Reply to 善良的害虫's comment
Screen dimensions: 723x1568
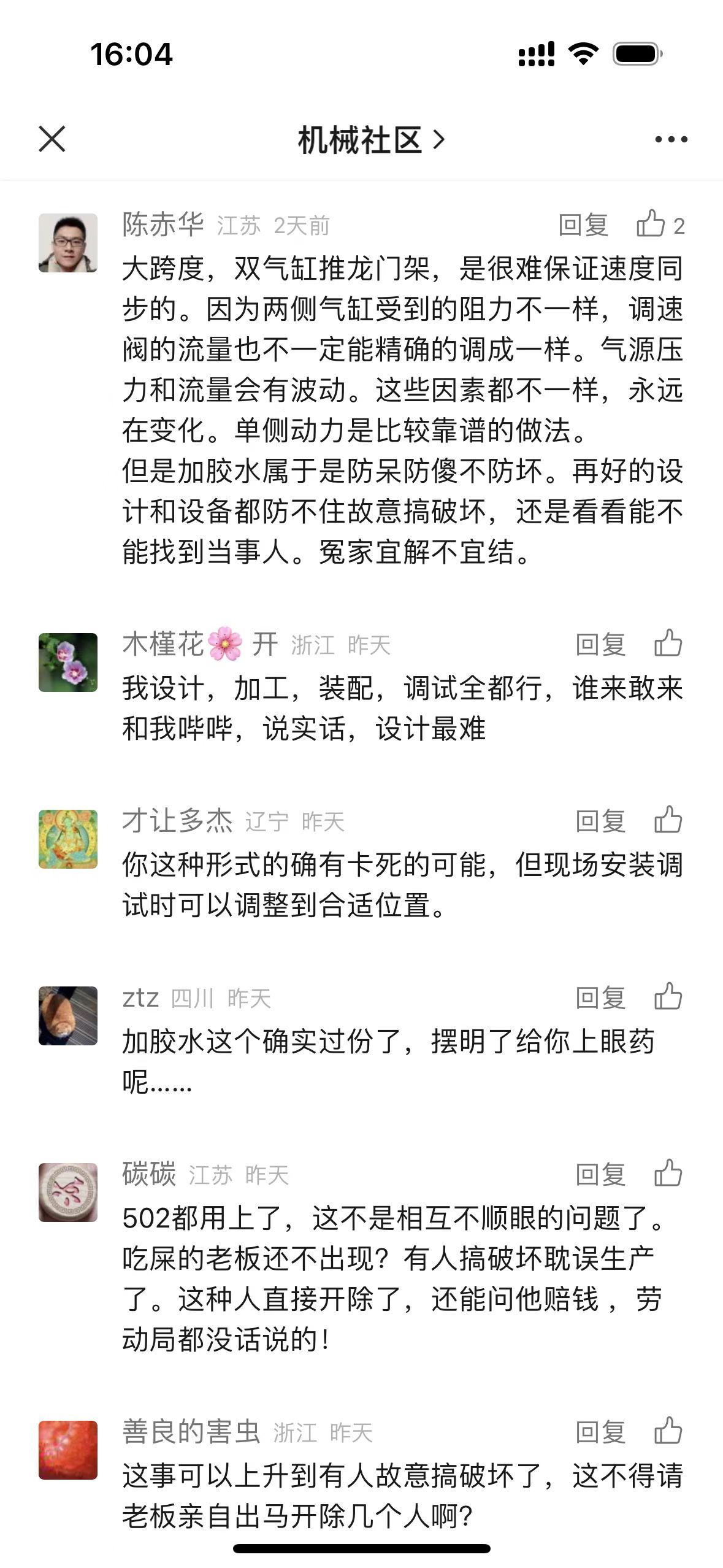point(600,1432)
